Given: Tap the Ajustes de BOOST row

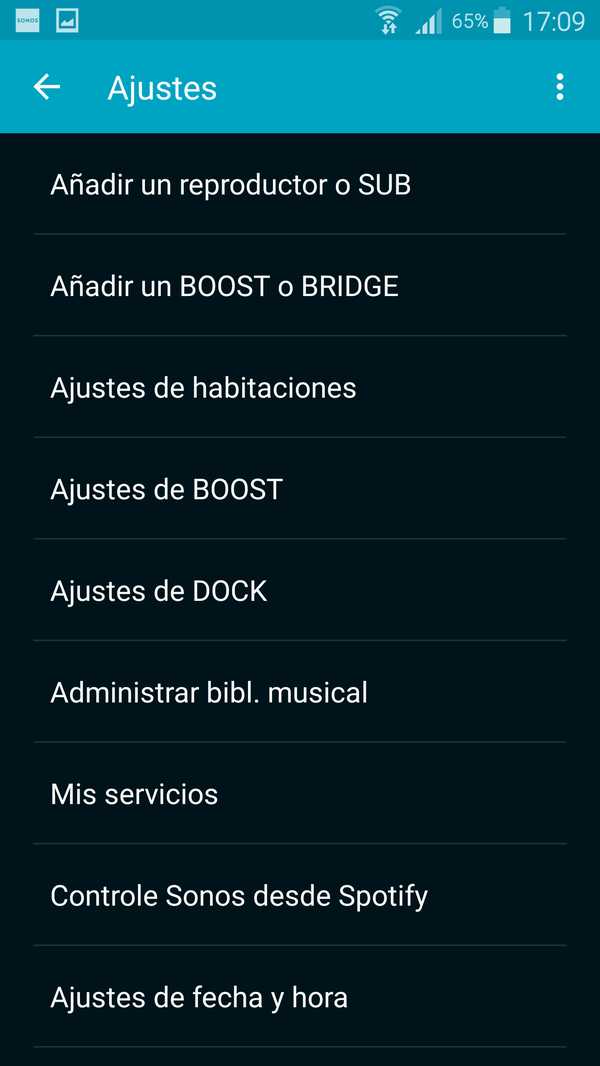Looking at the screenshot, I should (x=167, y=490).
